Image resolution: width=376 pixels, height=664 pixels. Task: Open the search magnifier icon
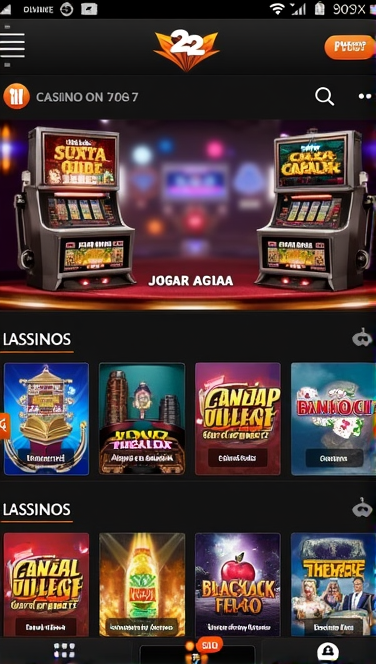pos(324,97)
